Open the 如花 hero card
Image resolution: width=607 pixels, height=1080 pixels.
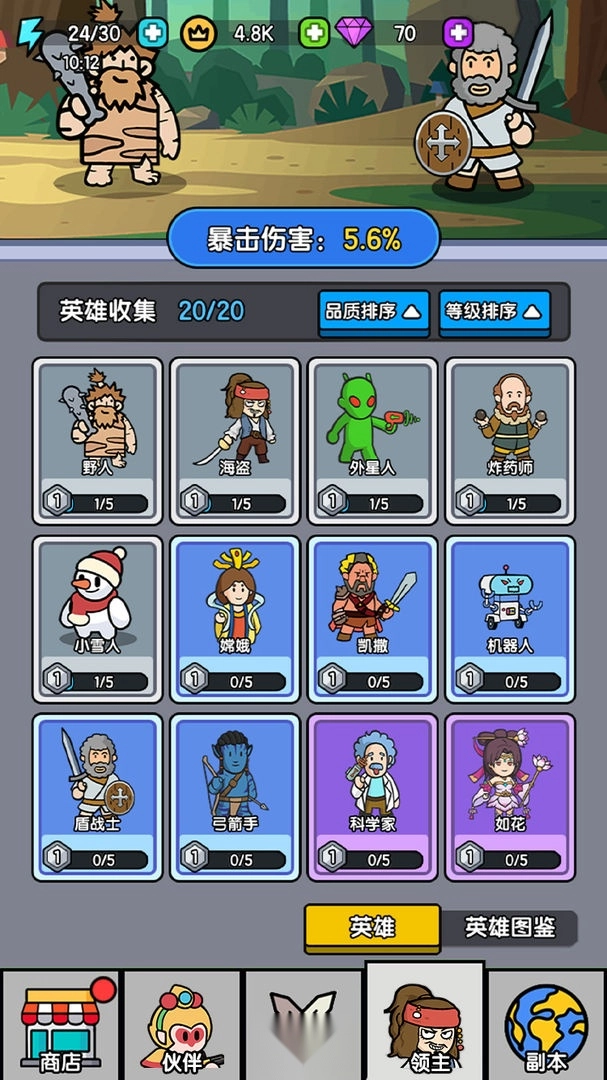pos(510,796)
